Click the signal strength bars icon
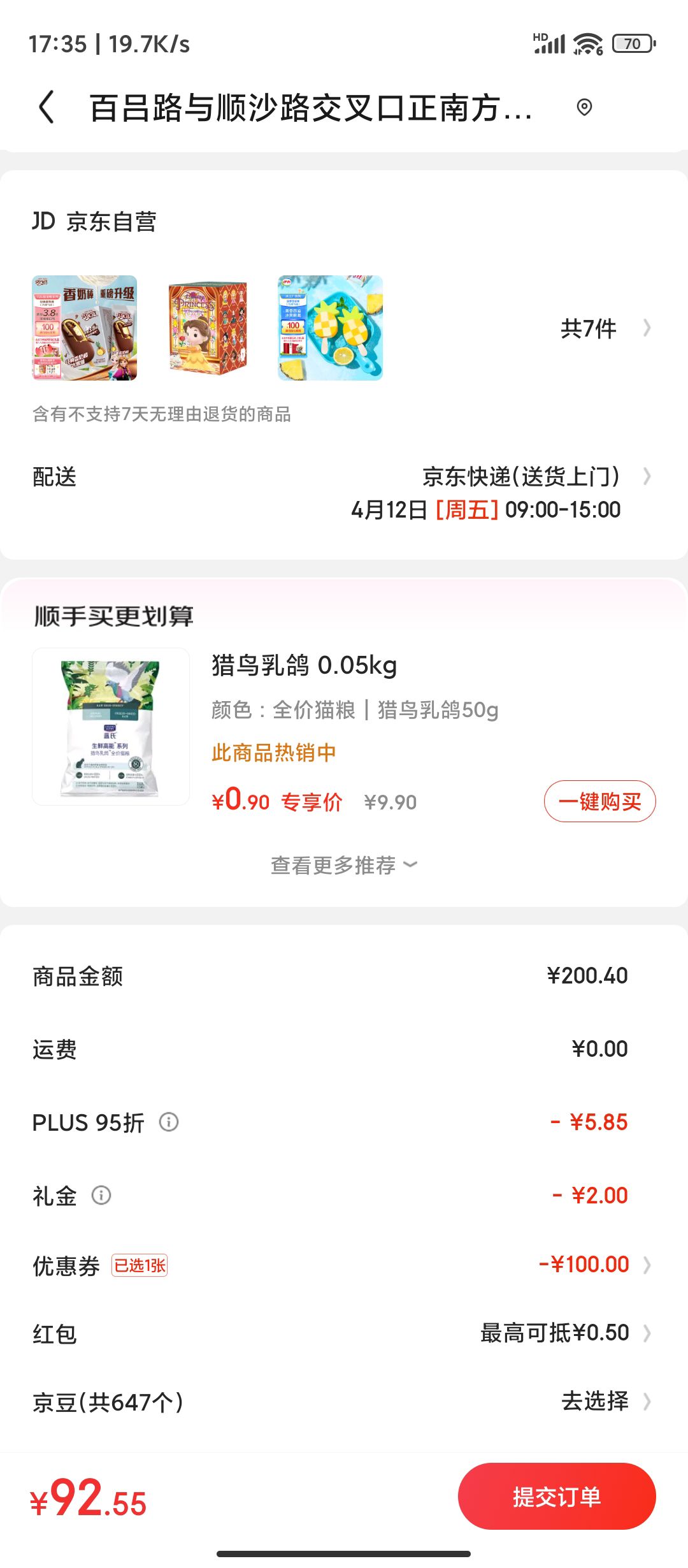Screen dimensions: 688x1568 point(552,45)
